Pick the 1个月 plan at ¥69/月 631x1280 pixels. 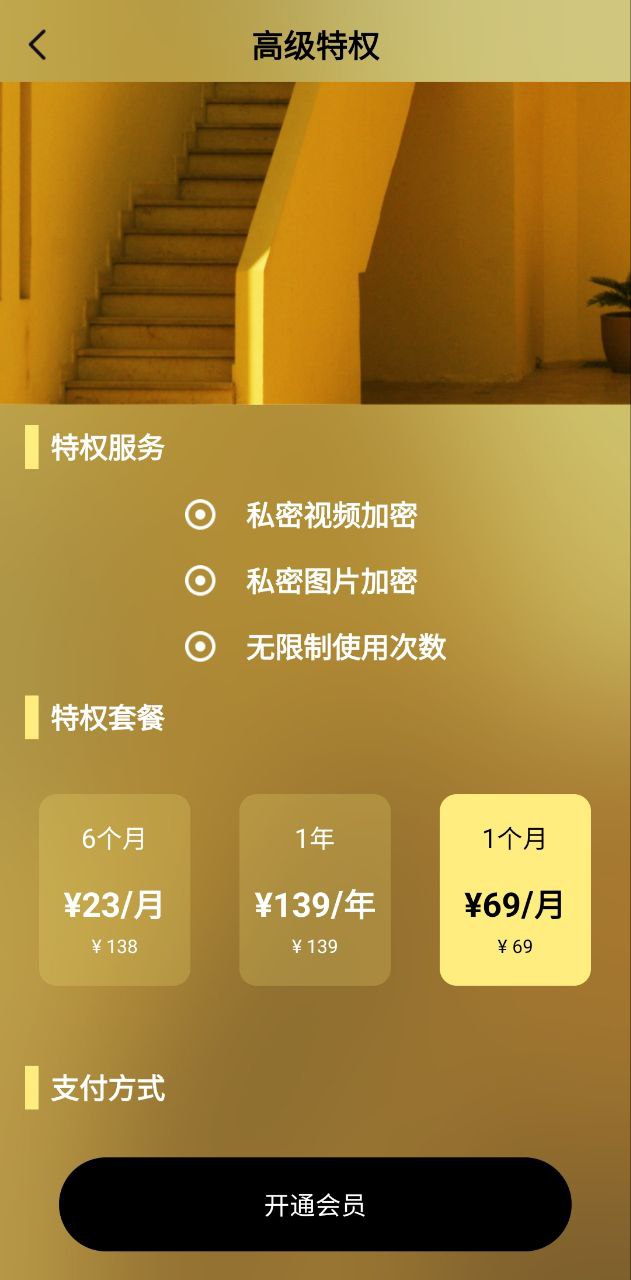(x=515, y=889)
